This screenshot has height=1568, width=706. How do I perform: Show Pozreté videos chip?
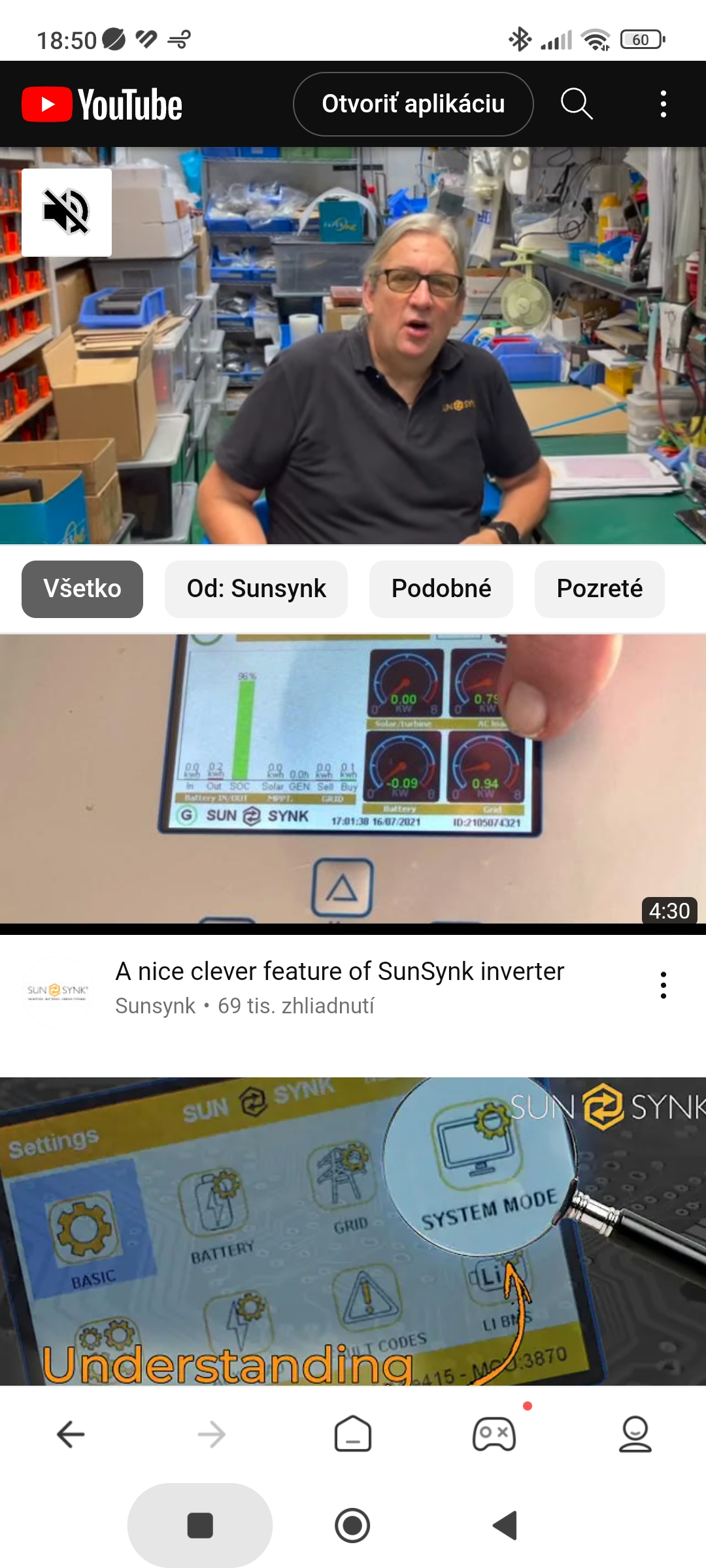coord(599,589)
